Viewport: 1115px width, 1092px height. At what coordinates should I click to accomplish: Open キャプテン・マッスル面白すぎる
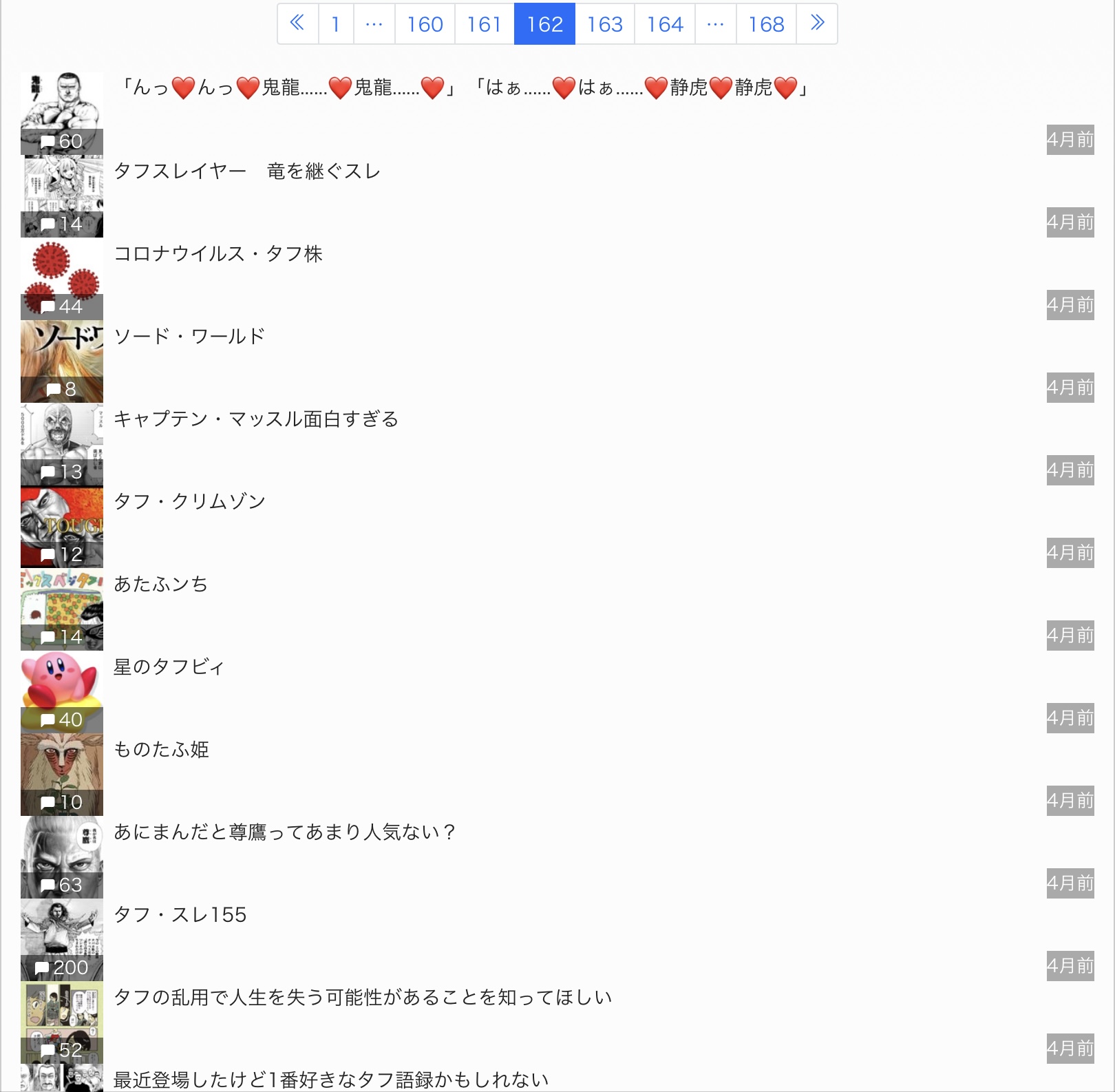256,419
